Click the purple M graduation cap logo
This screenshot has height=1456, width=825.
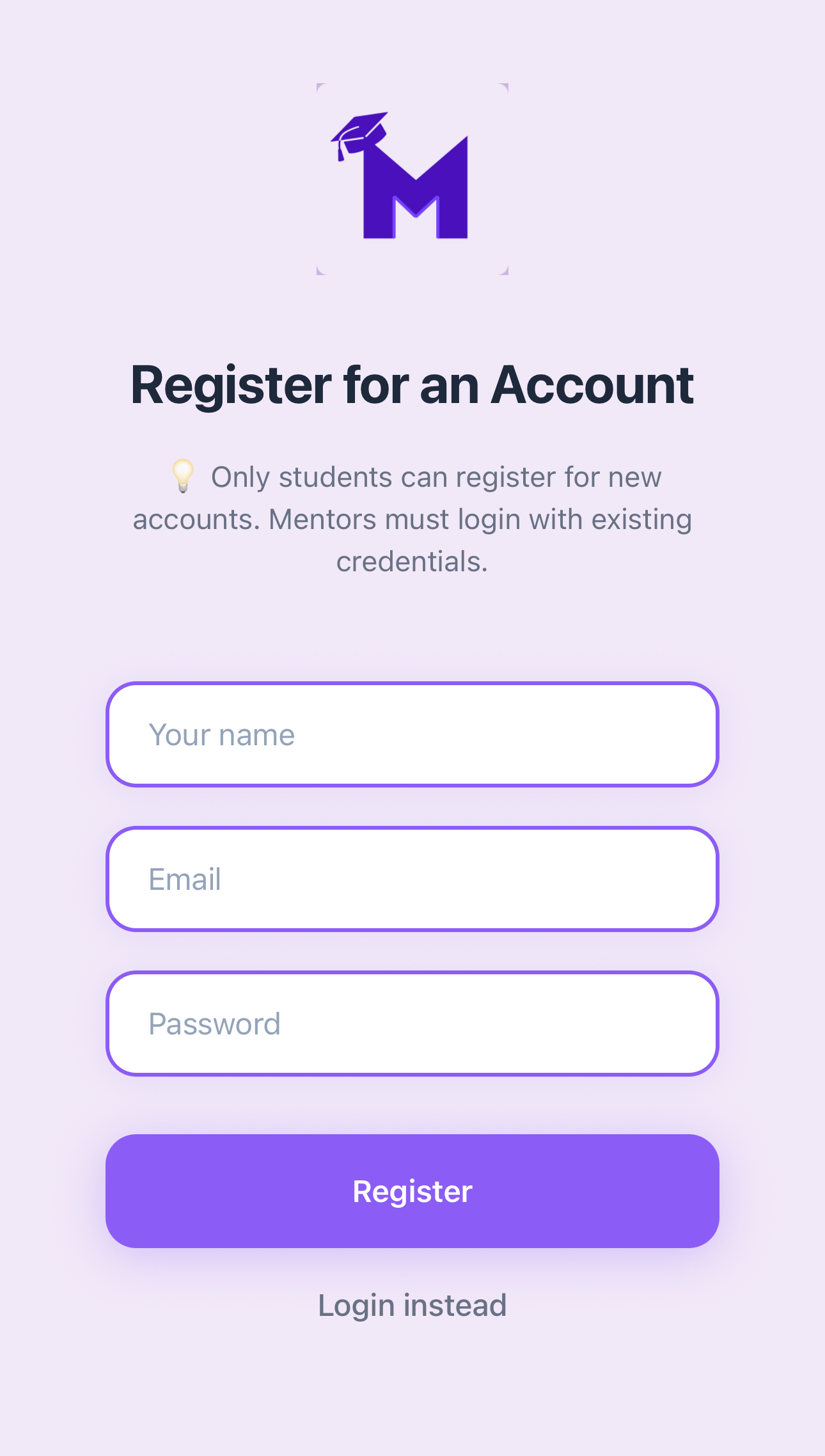pos(412,179)
